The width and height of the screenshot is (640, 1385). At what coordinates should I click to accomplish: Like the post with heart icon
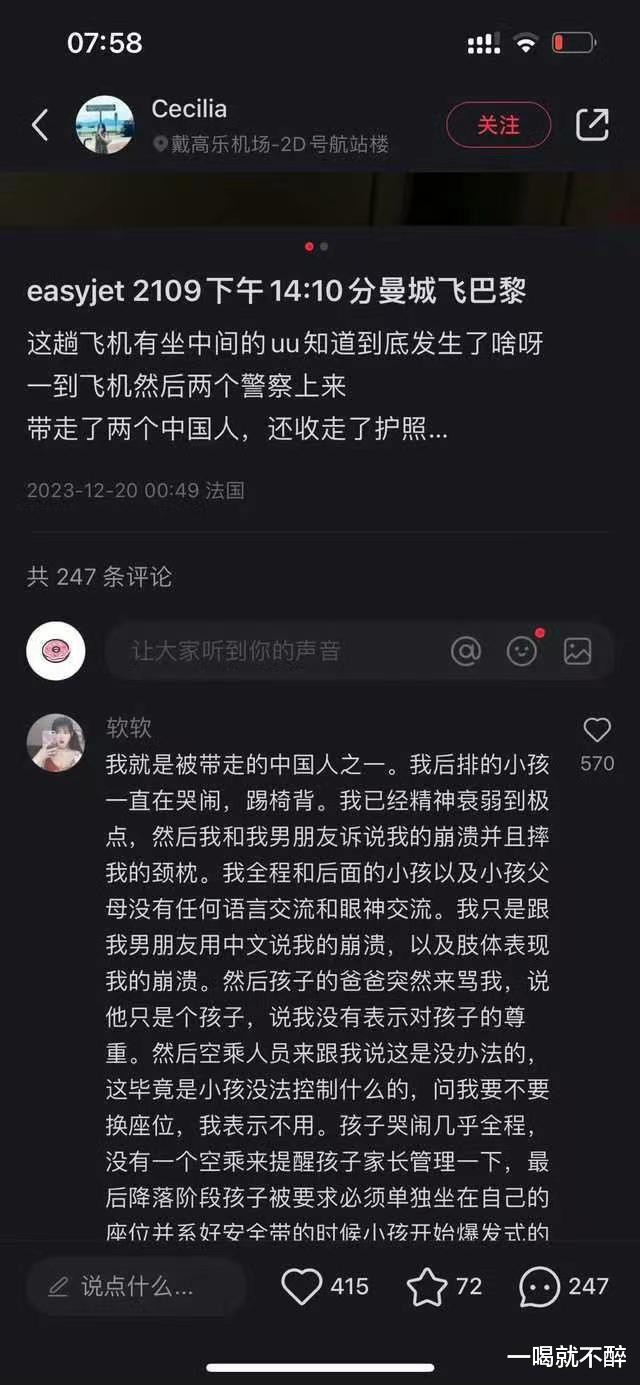pos(301,1286)
